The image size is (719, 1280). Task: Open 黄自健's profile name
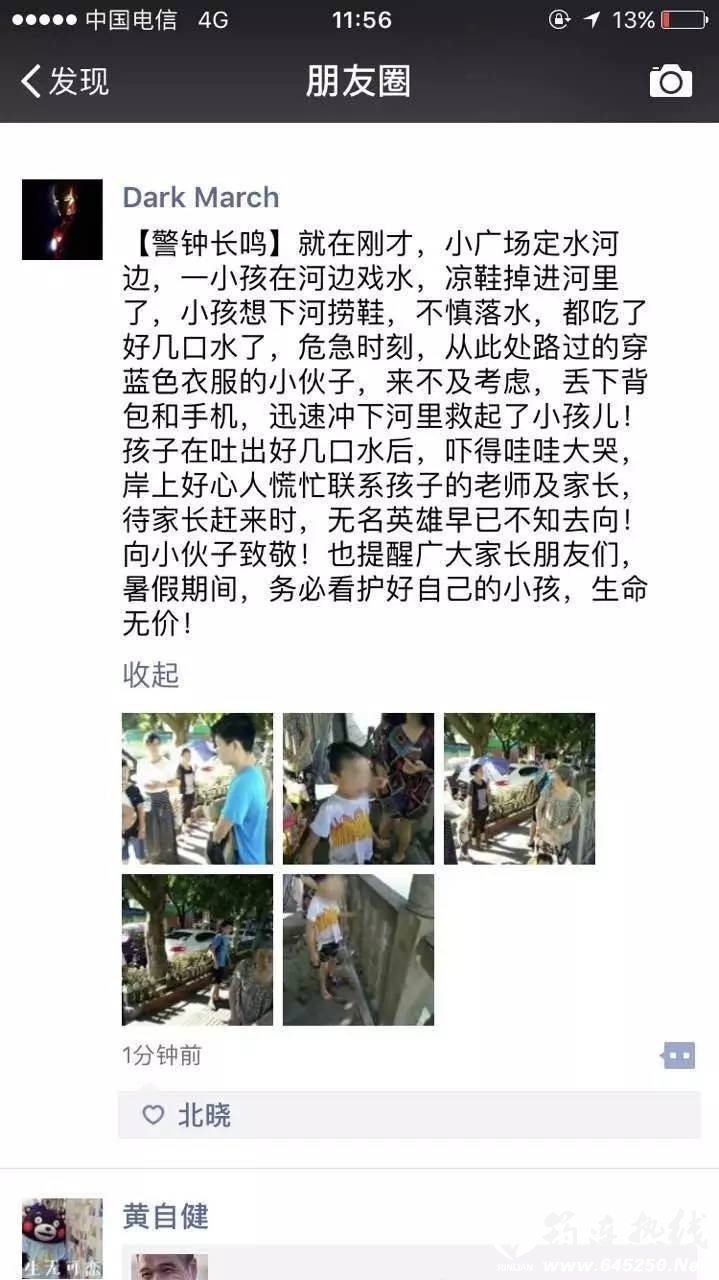[x=165, y=1216]
